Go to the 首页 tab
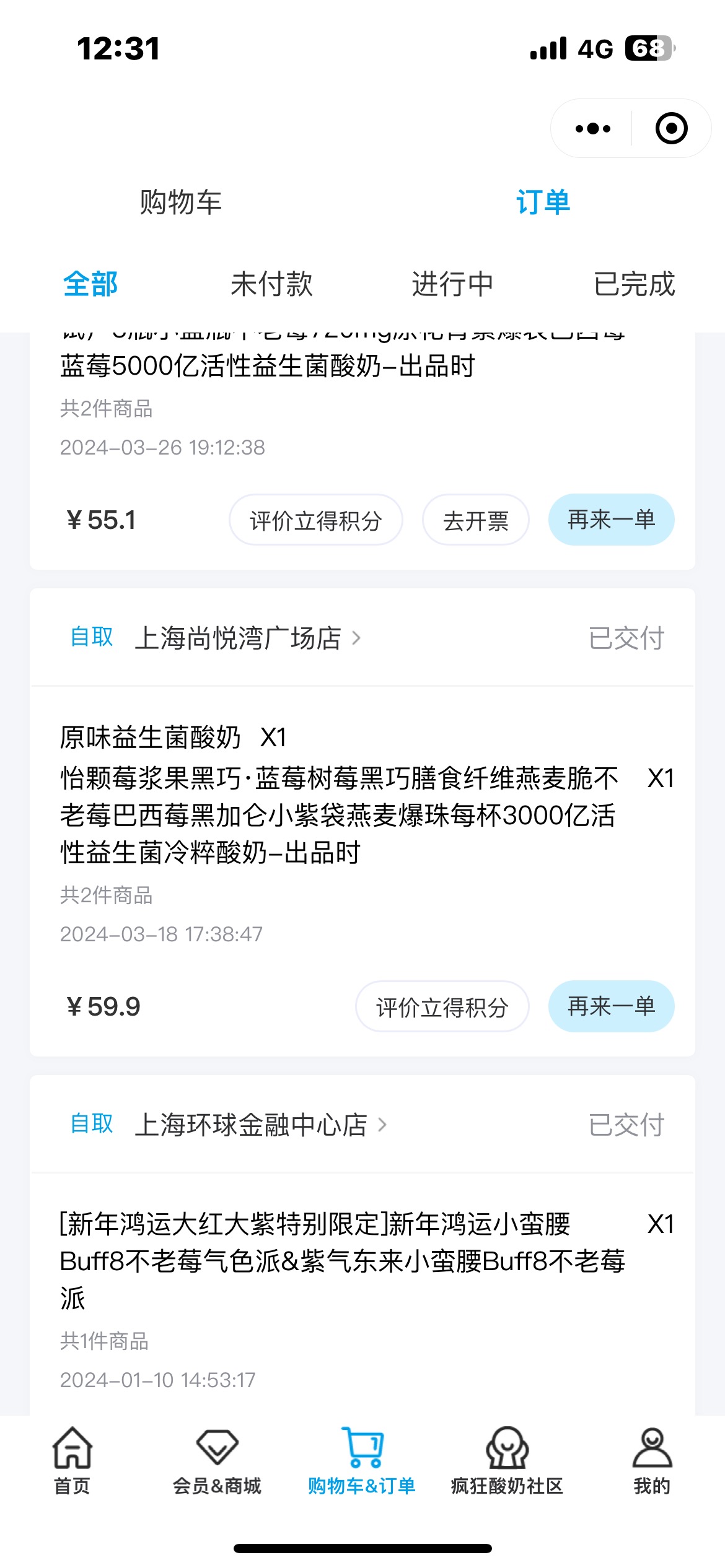725x1568 pixels. [x=72, y=1461]
